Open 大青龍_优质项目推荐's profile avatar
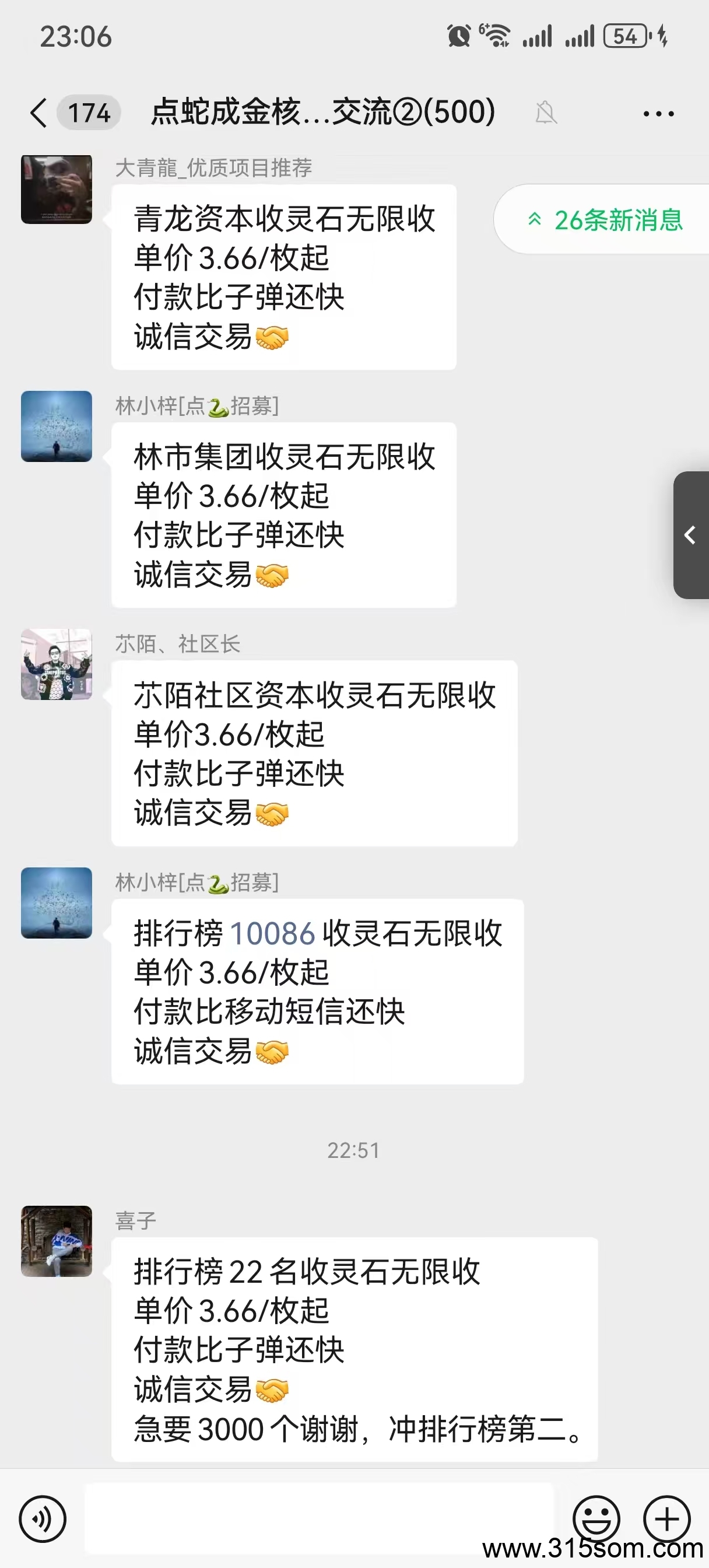Screen dimensions: 709x1568 57,190
